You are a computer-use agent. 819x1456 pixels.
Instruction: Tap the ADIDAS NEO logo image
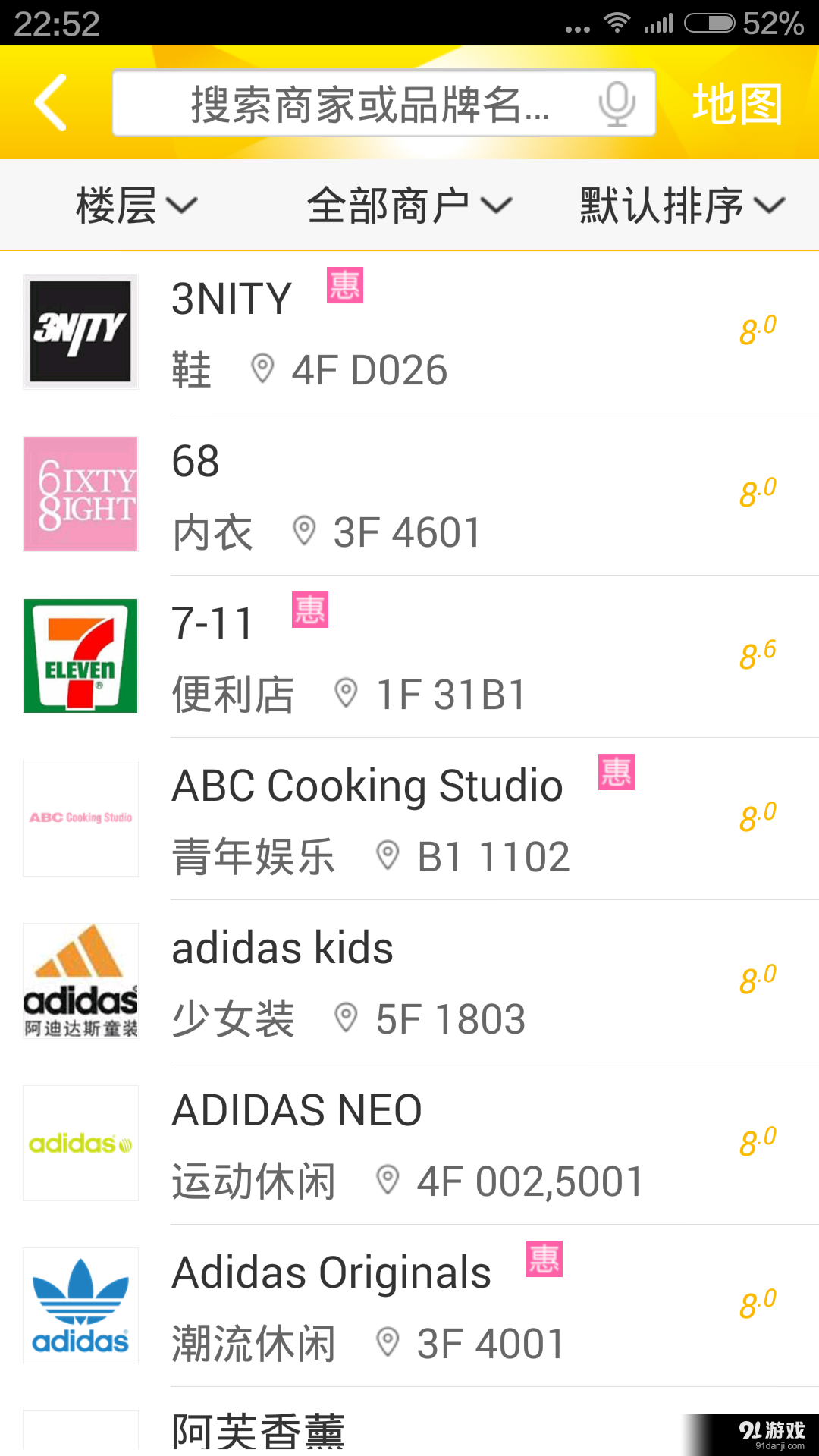(80, 1142)
